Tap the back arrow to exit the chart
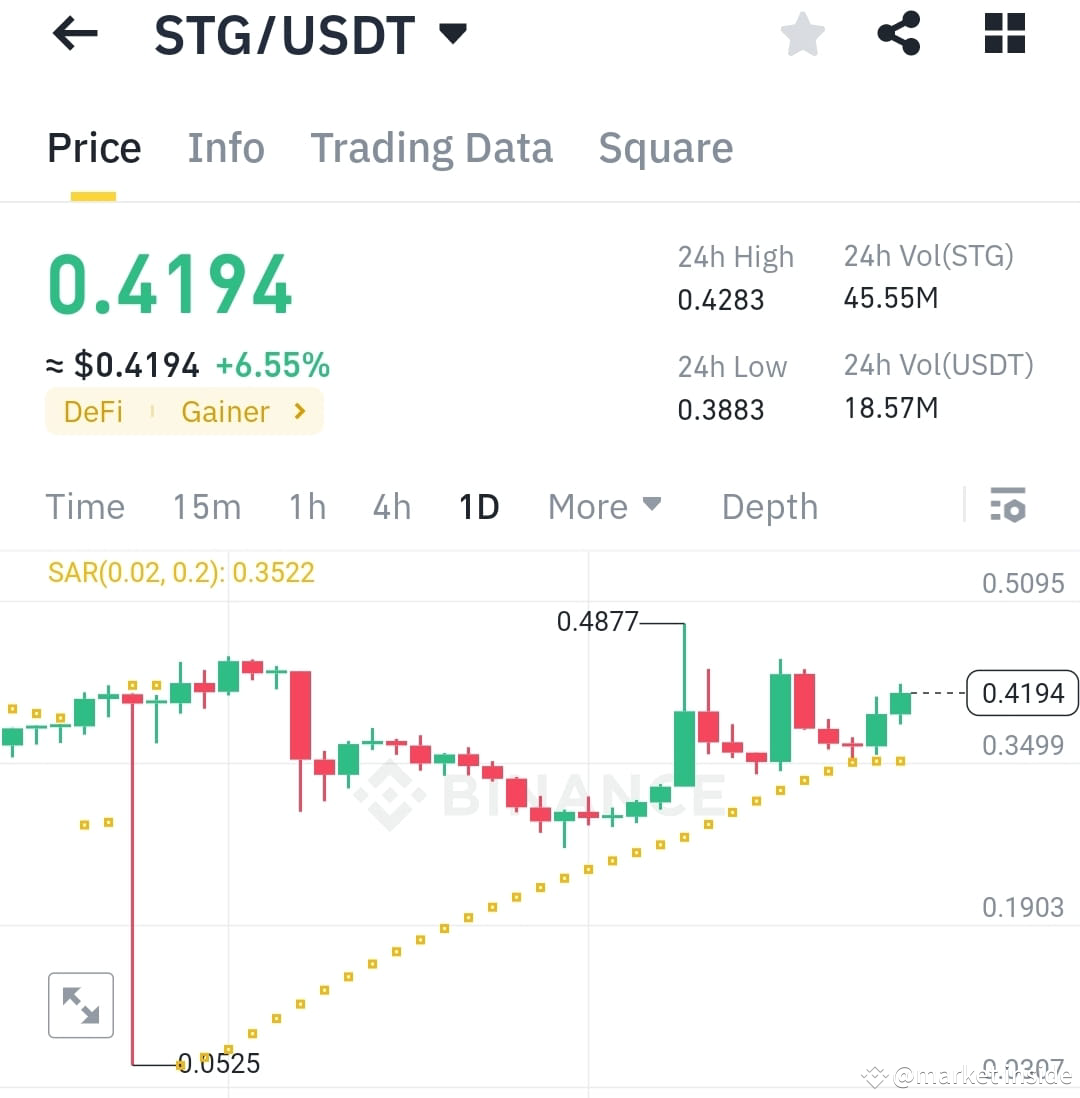 point(73,33)
